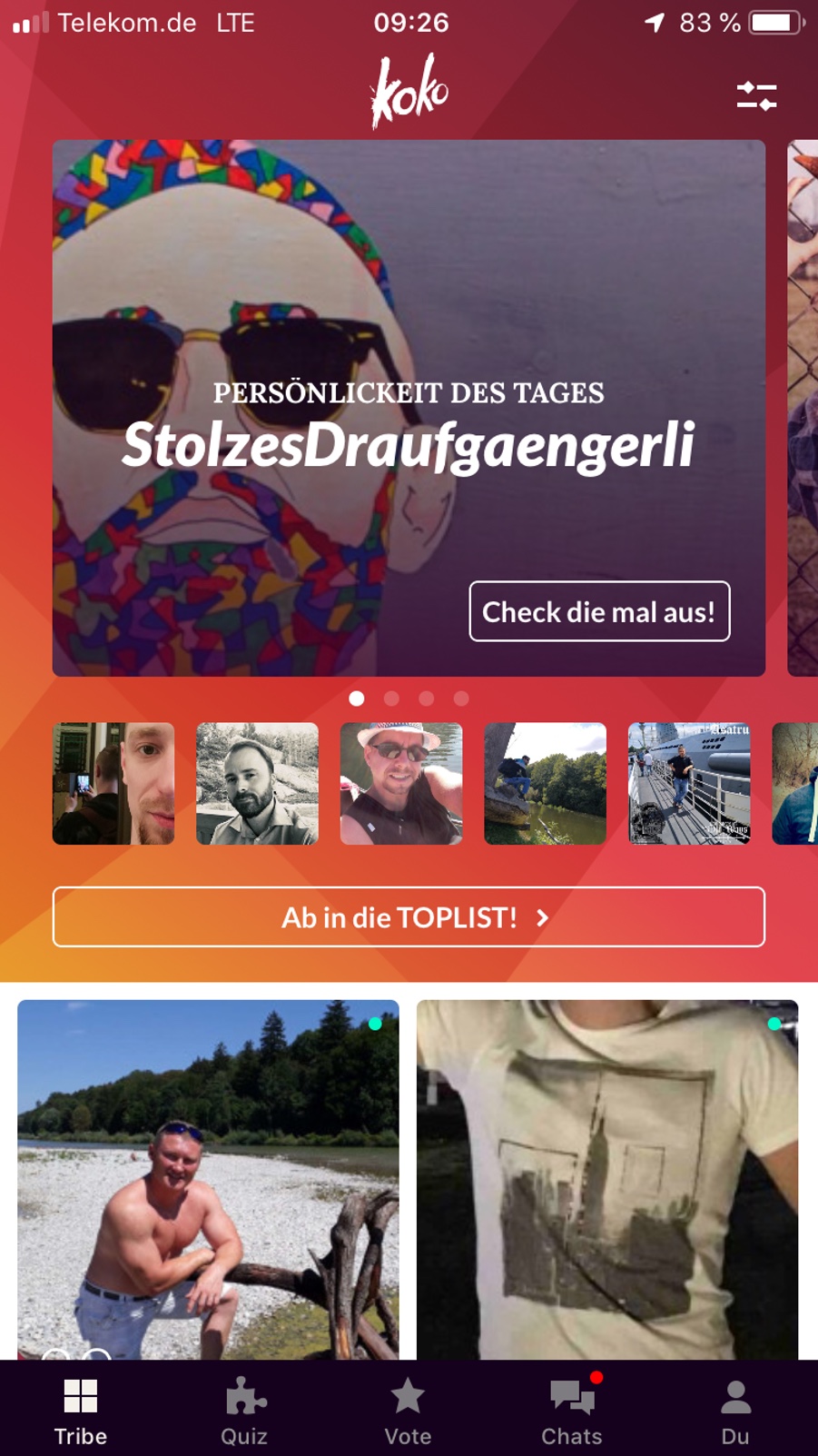Viewport: 818px width, 1456px height.
Task: Open the filter settings sliders icon
Action: point(755,95)
